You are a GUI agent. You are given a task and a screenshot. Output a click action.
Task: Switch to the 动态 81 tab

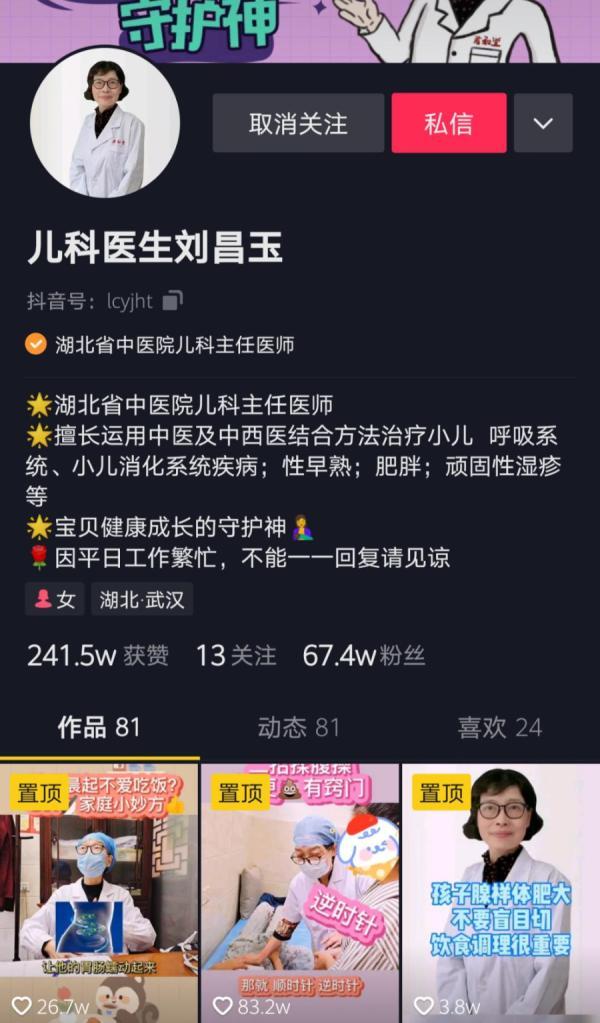point(299,727)
